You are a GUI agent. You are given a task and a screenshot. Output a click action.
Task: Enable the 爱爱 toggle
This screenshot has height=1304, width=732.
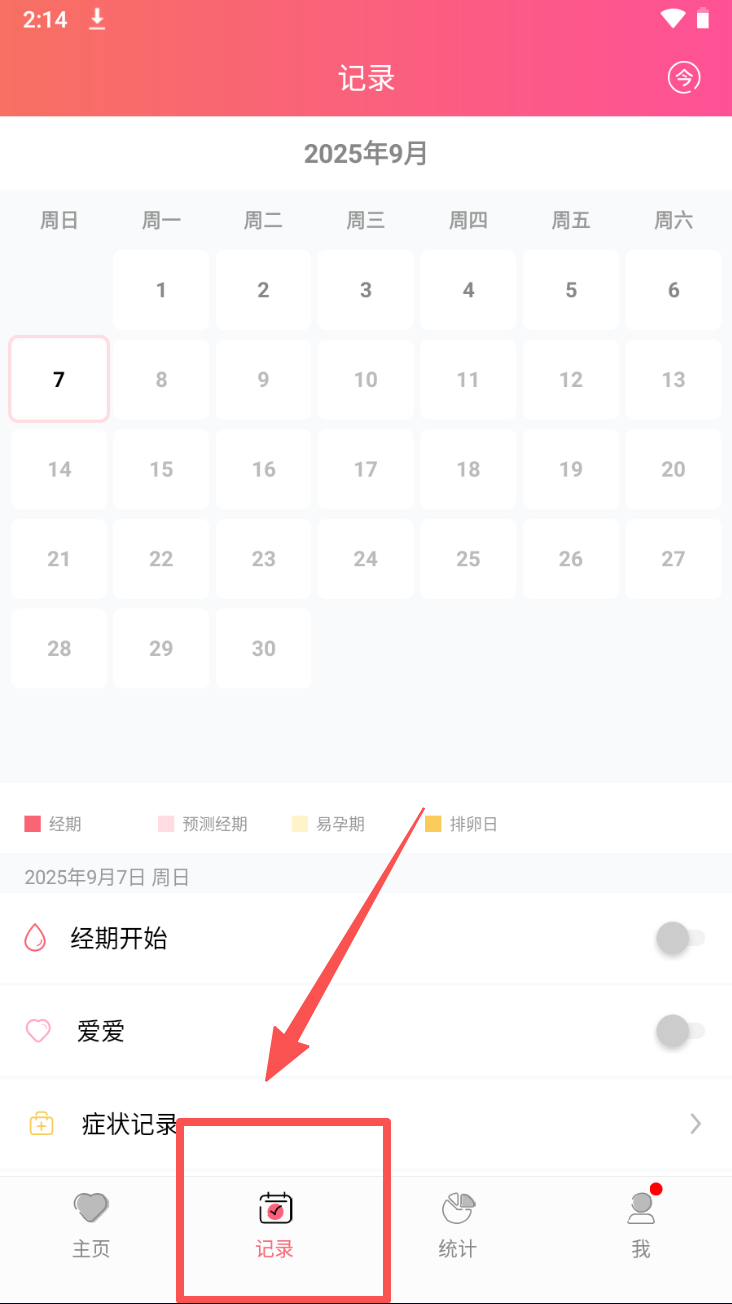(680, 1030)
